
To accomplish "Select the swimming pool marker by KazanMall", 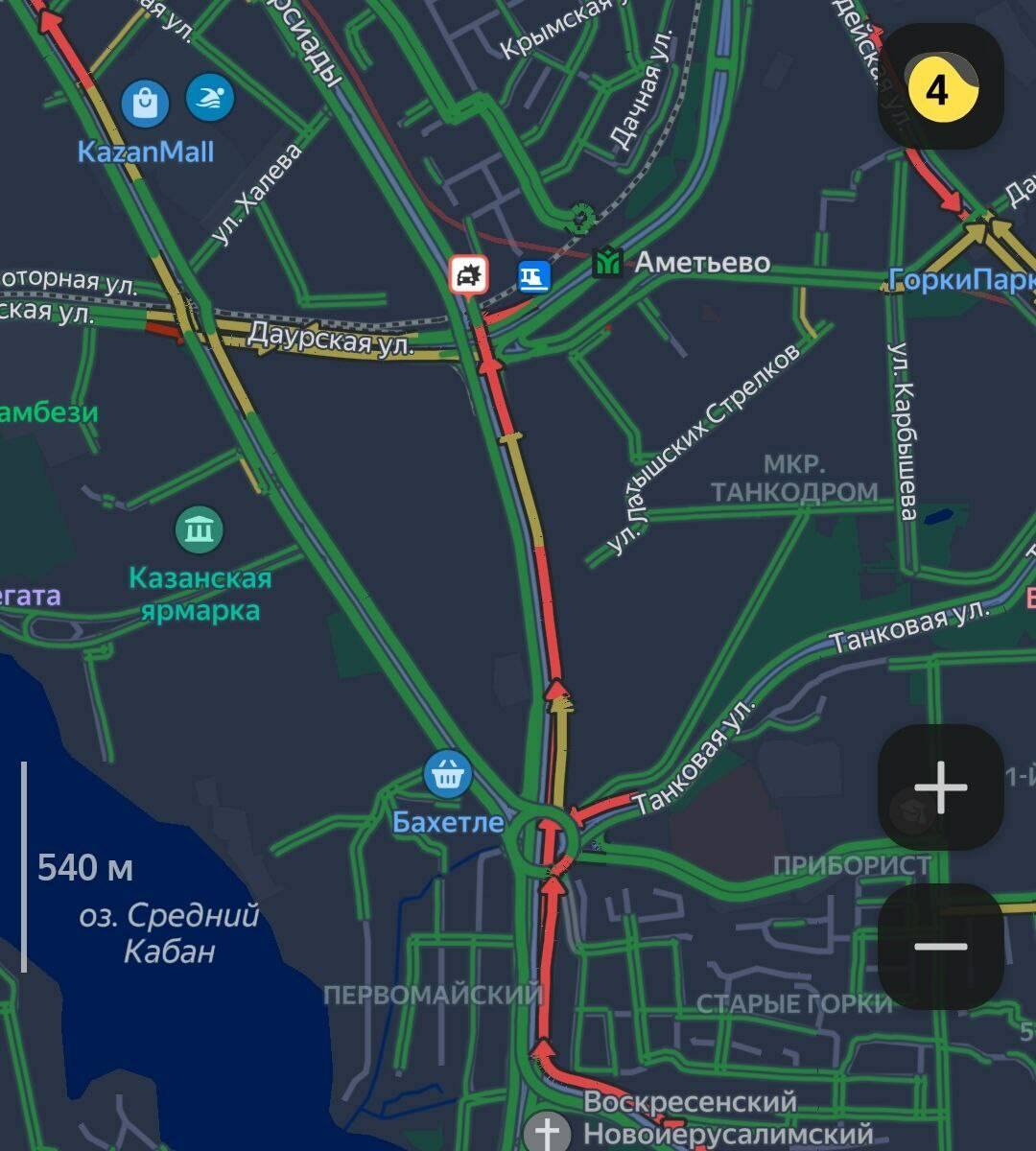I will tap(210, 98).
